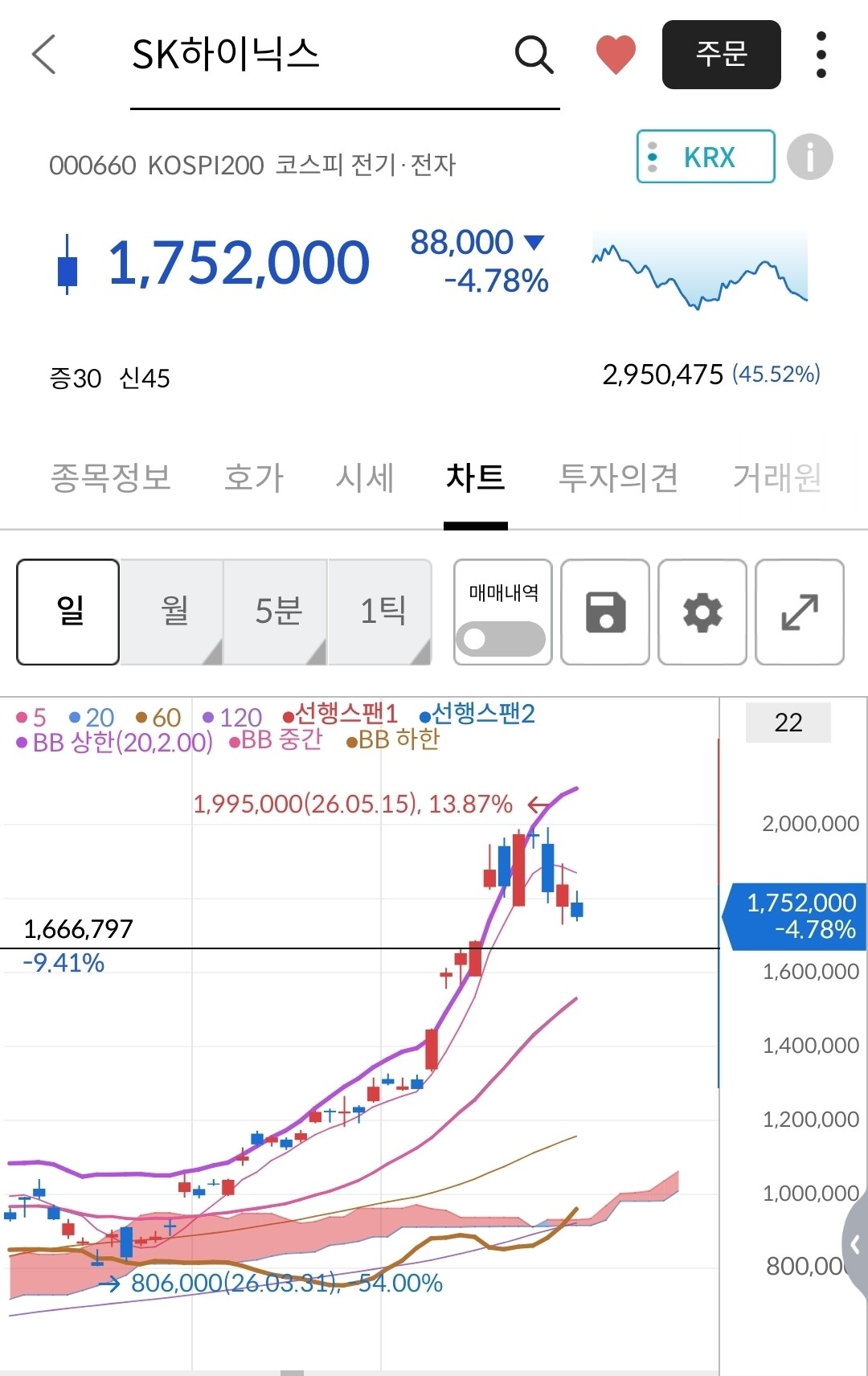868x1376 pixels.
Task: Select the 월 chart period
Action: coord(172,612)
